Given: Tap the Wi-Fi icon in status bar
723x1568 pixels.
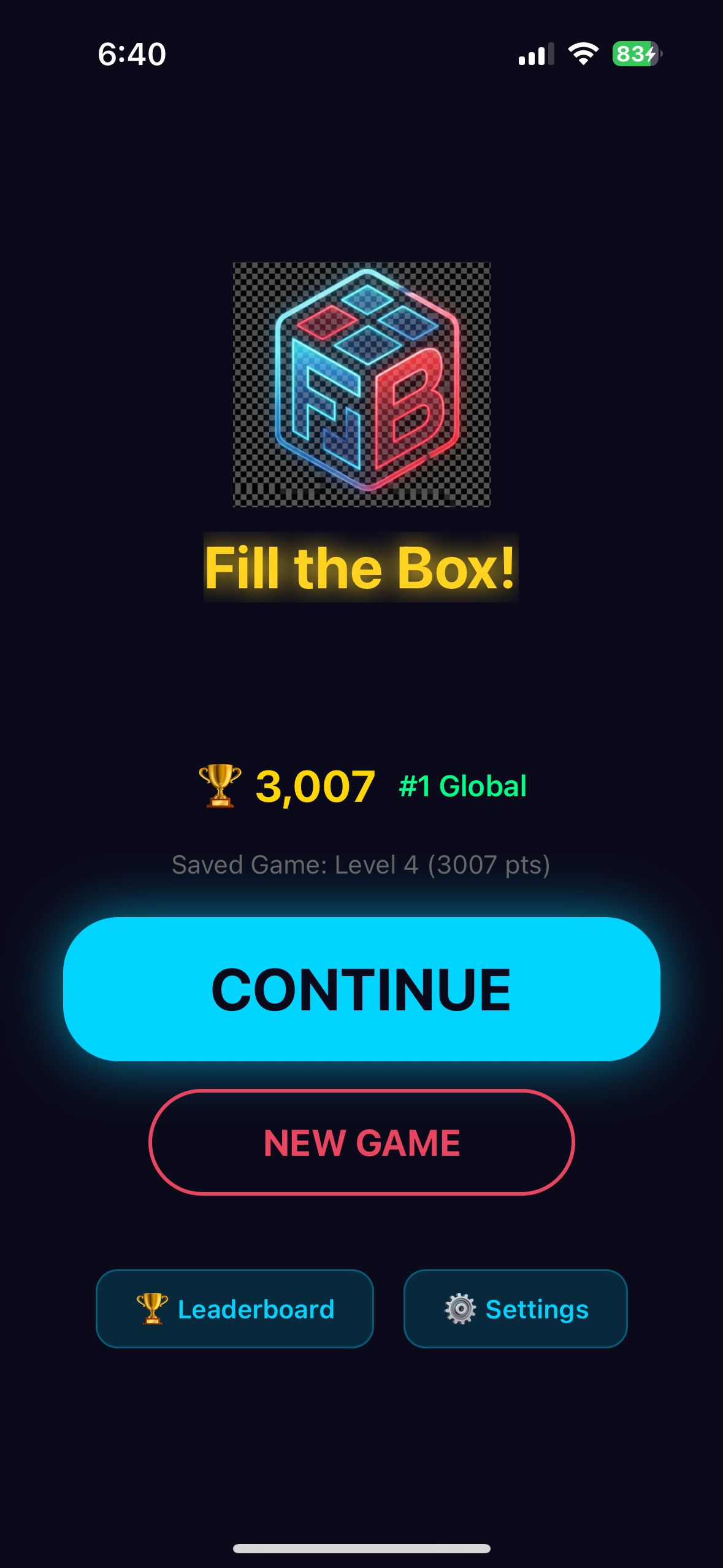Looking at the screenshot, I should coord(581,54).
